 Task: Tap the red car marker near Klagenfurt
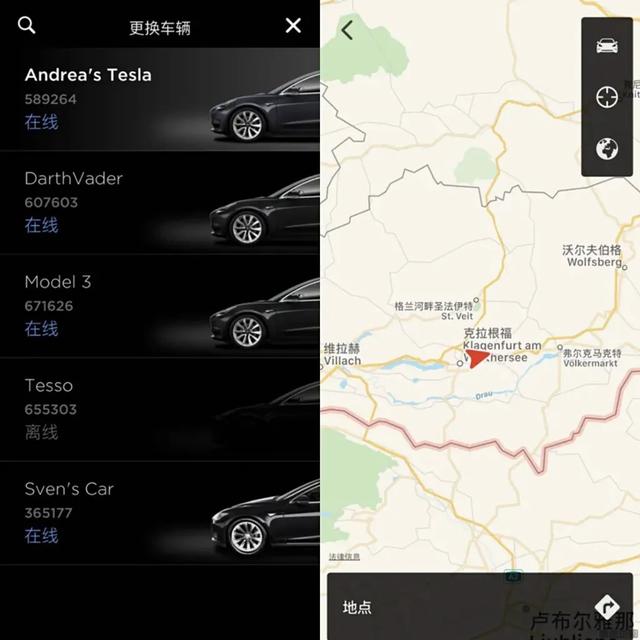point(477,358)
